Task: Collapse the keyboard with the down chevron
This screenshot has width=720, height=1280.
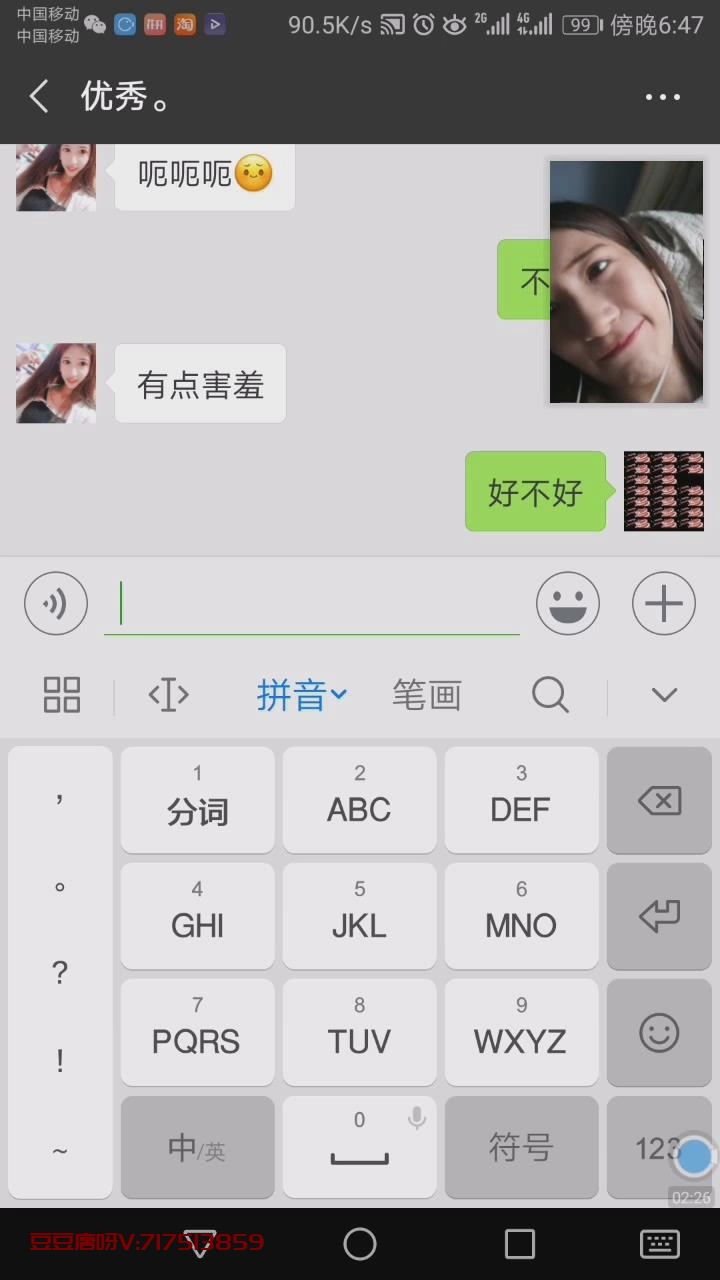Action: click(664, 694)
